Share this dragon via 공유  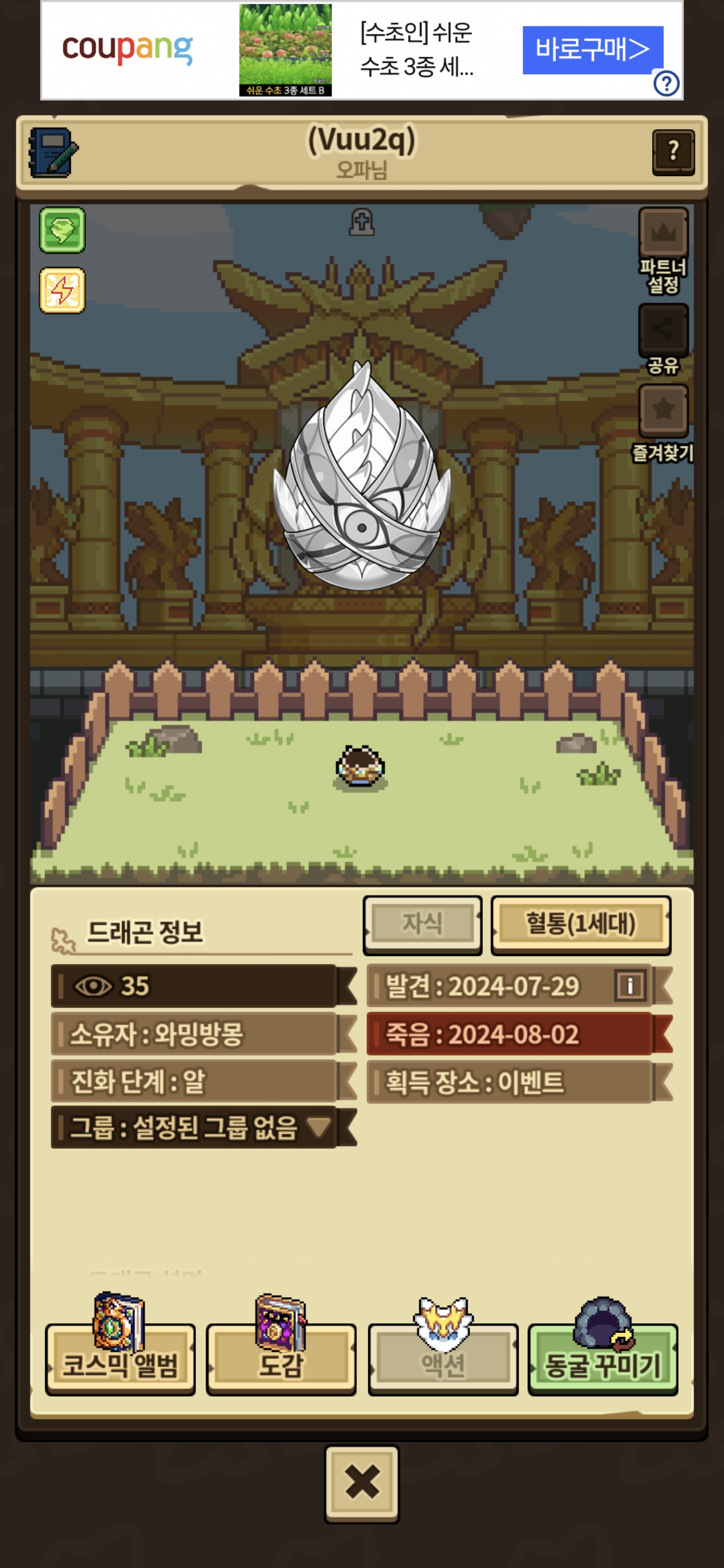[x=663, y=330]
